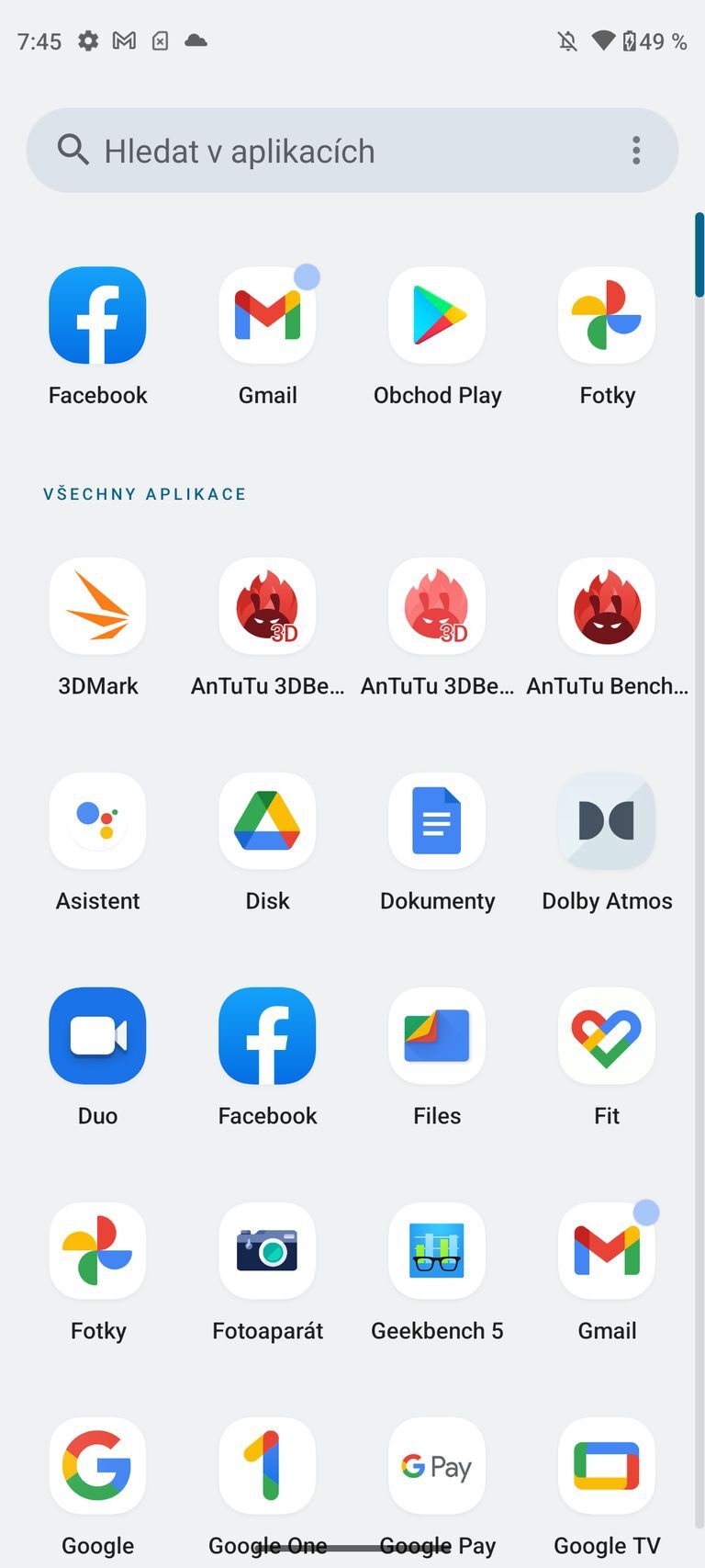Launch Google TV
The height and width of the screenshot is (1568, 705).
pyautogui.click(x=606, y=1465)
